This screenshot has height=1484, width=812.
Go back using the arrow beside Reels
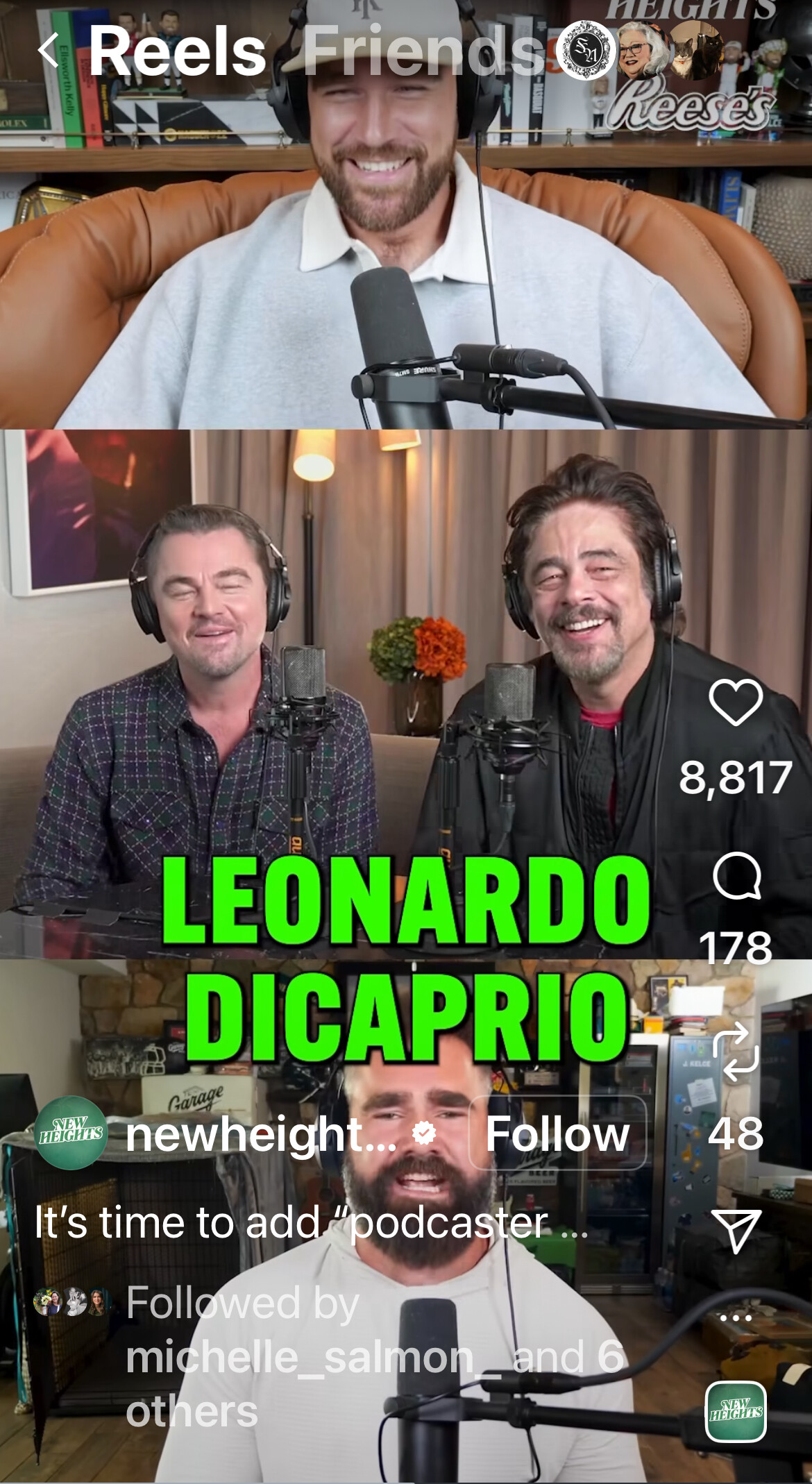point(49,51)
